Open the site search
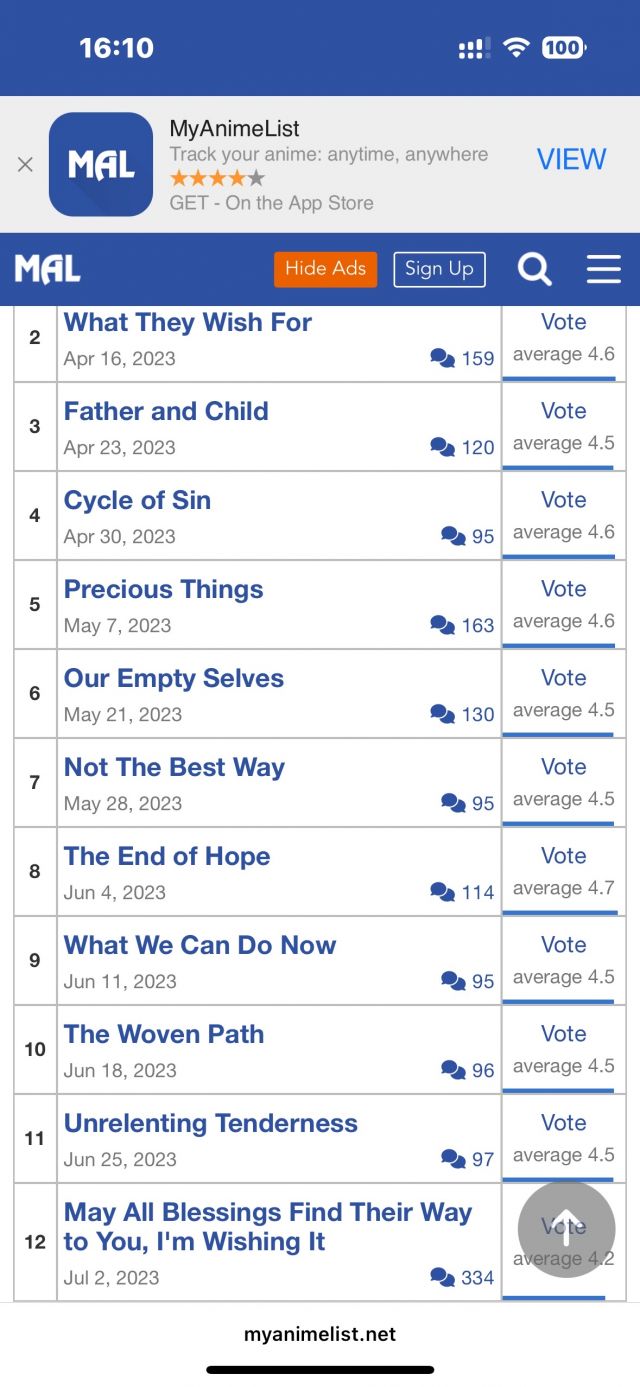Viewport: 640px width, 1387px height. click(534, 269)
